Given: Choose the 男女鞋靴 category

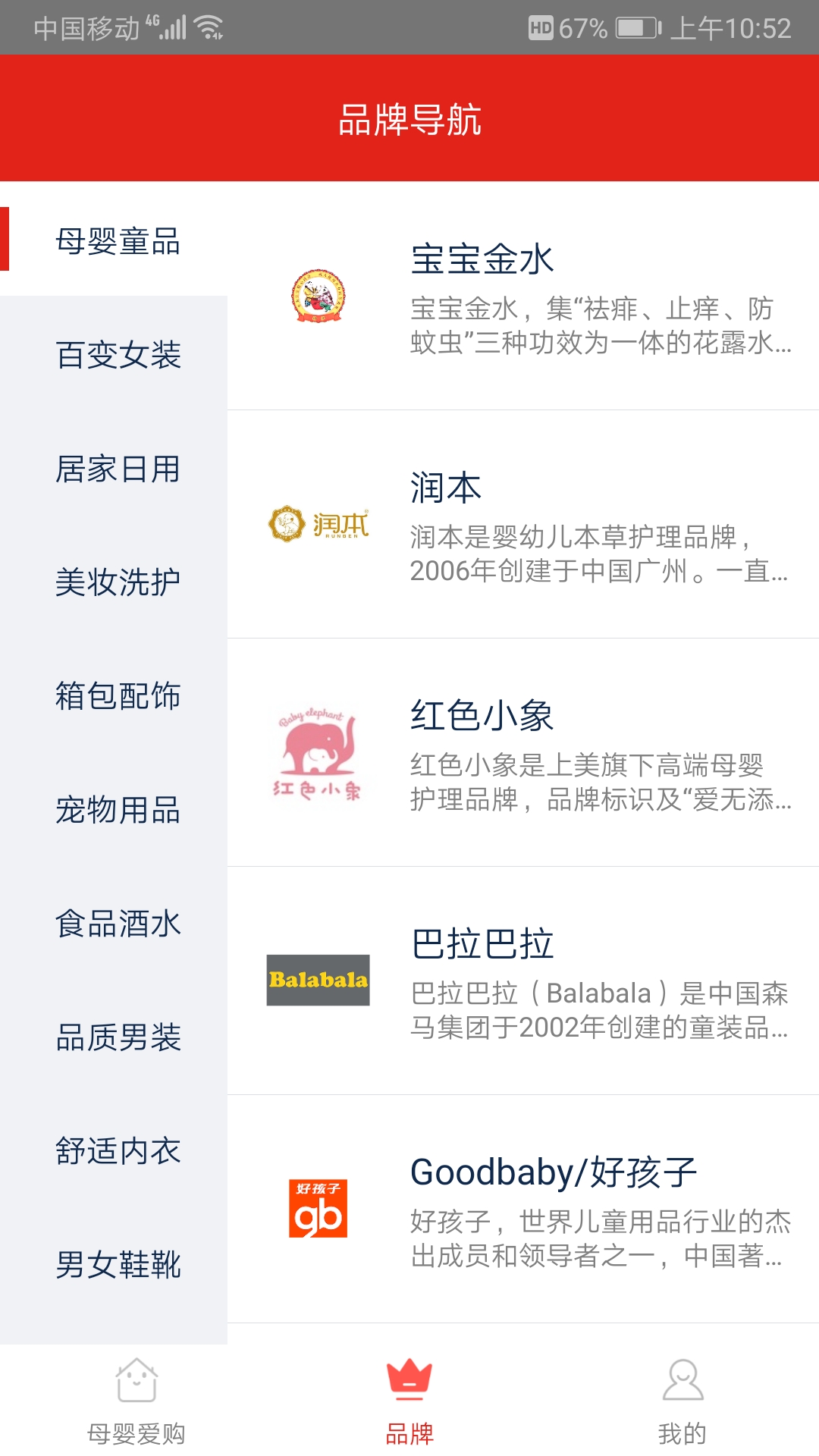Looking at the screenshot, I should pos(118,1265).
